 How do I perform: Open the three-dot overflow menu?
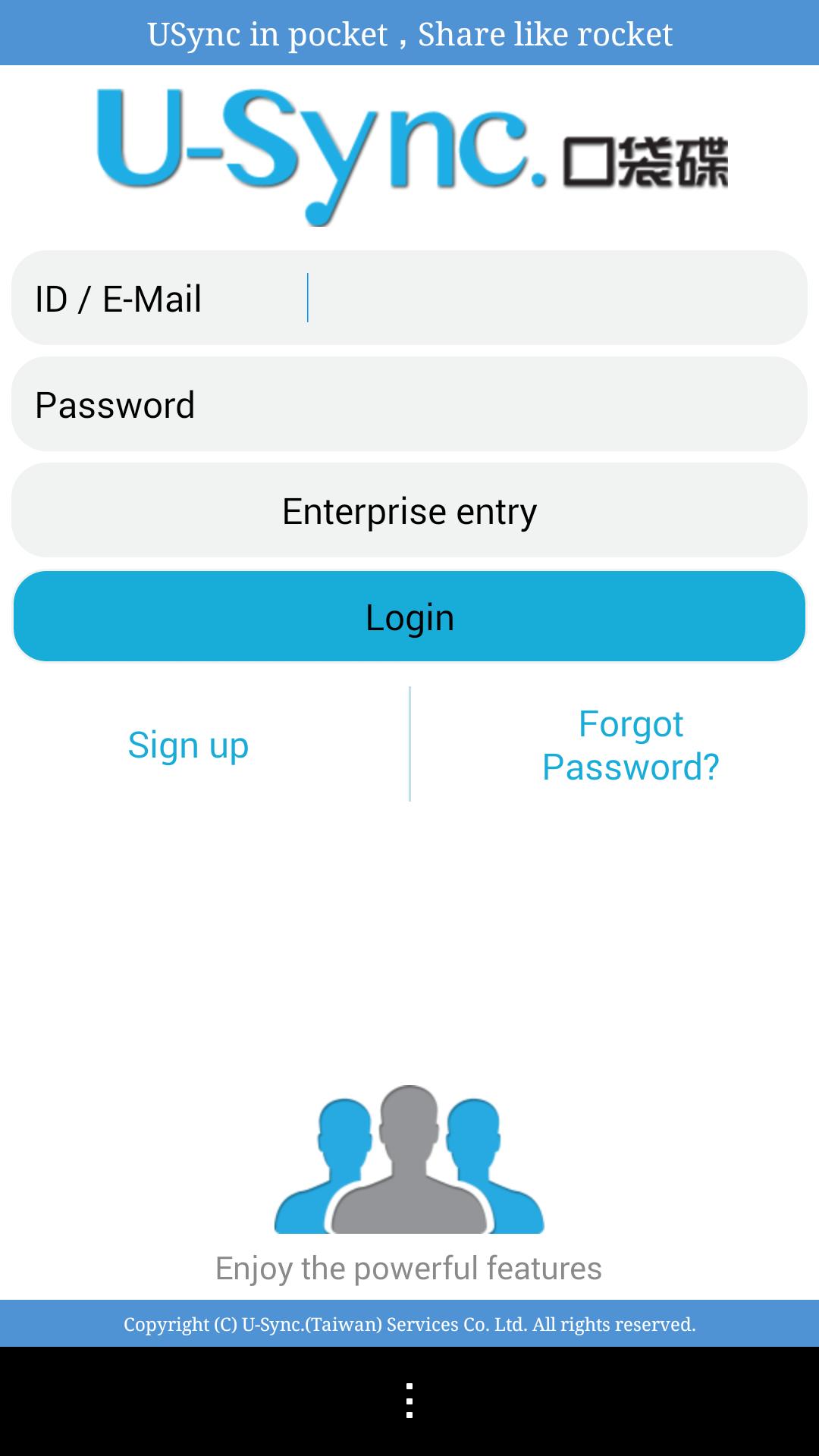[409, 1400]
